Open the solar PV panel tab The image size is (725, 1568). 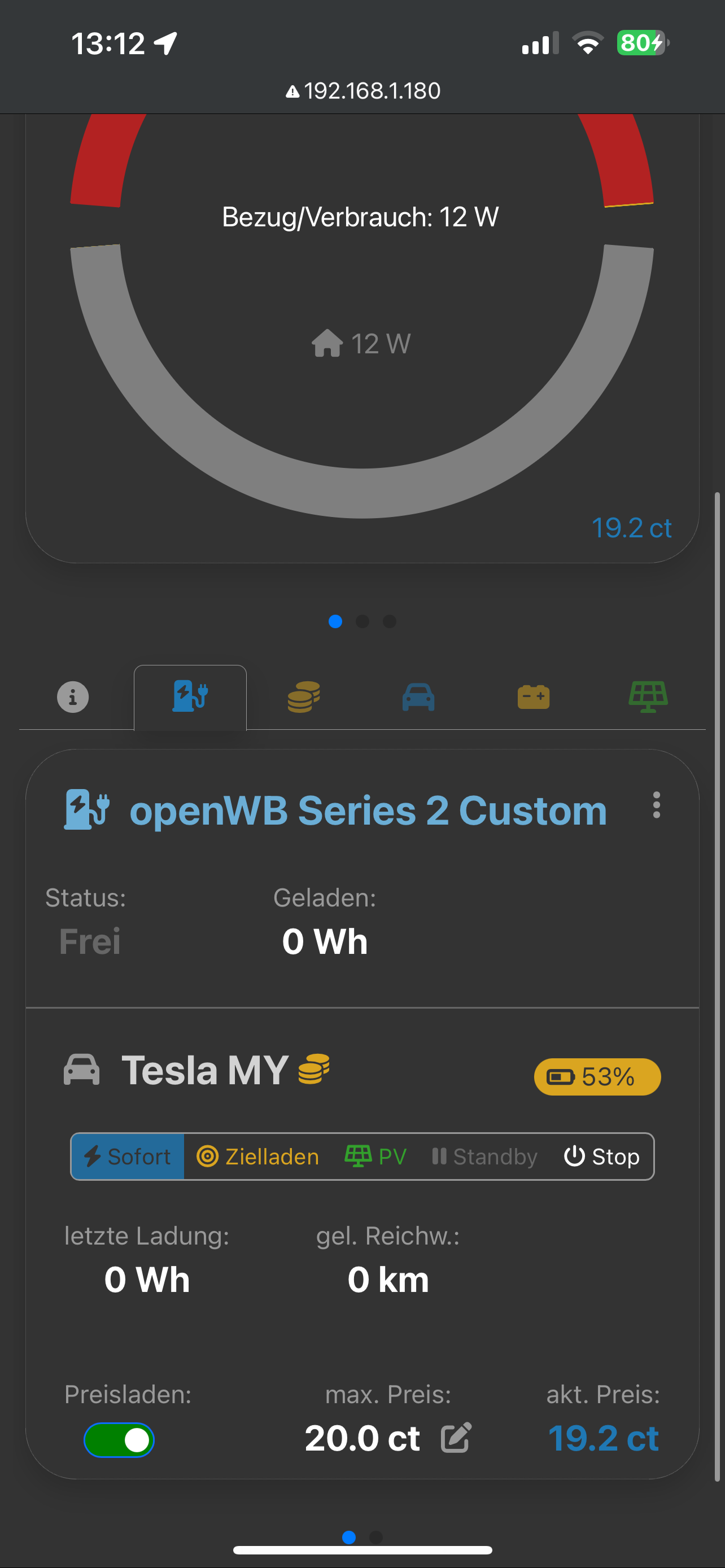click(x=648, y=697)
